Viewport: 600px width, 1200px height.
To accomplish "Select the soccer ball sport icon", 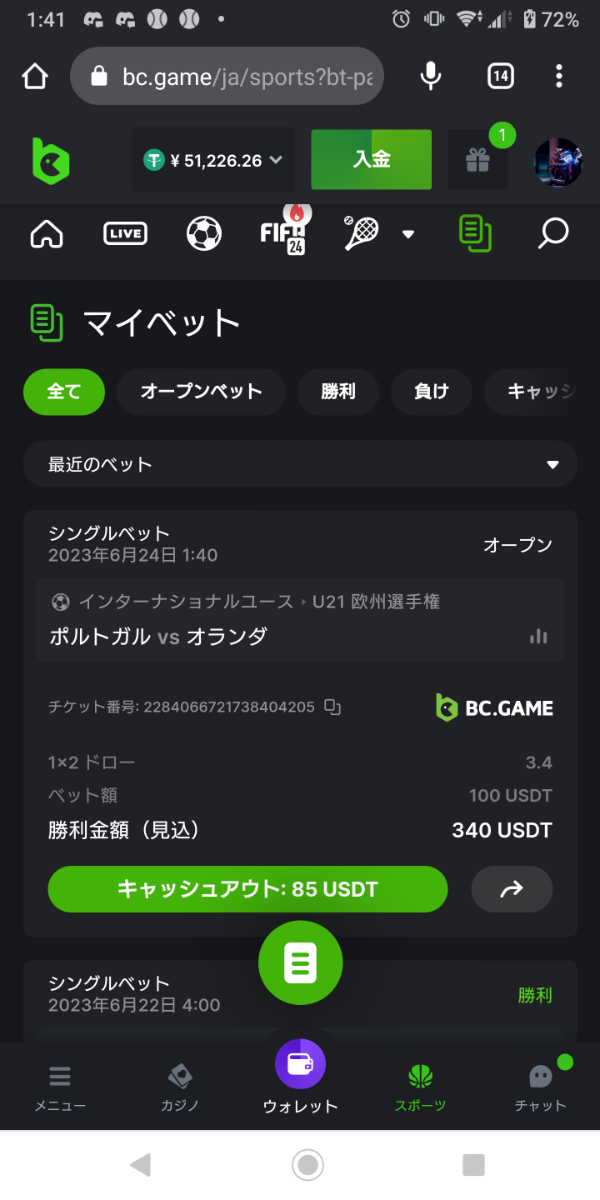I will coord(204,234).
